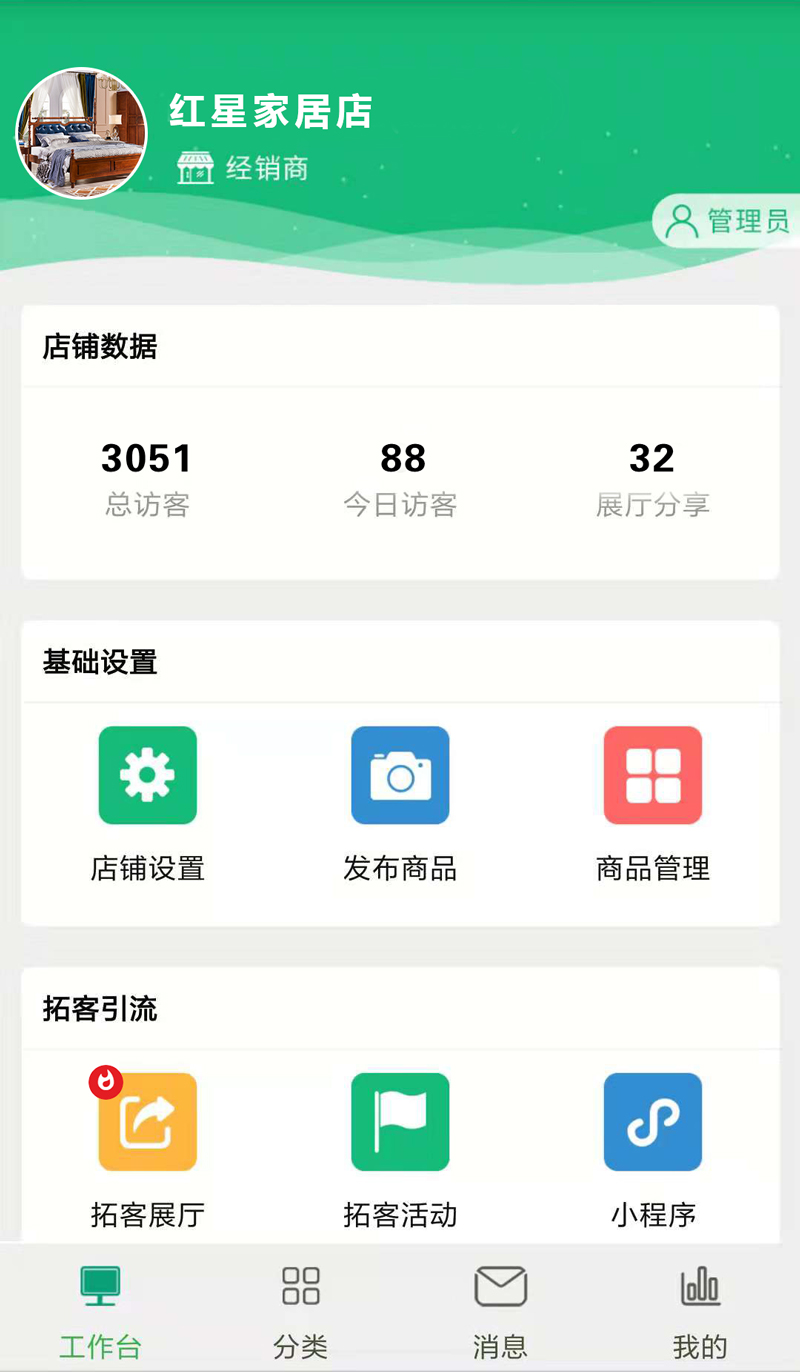Open the store avatar photo
800x1372 pixels.
point(81,133)
